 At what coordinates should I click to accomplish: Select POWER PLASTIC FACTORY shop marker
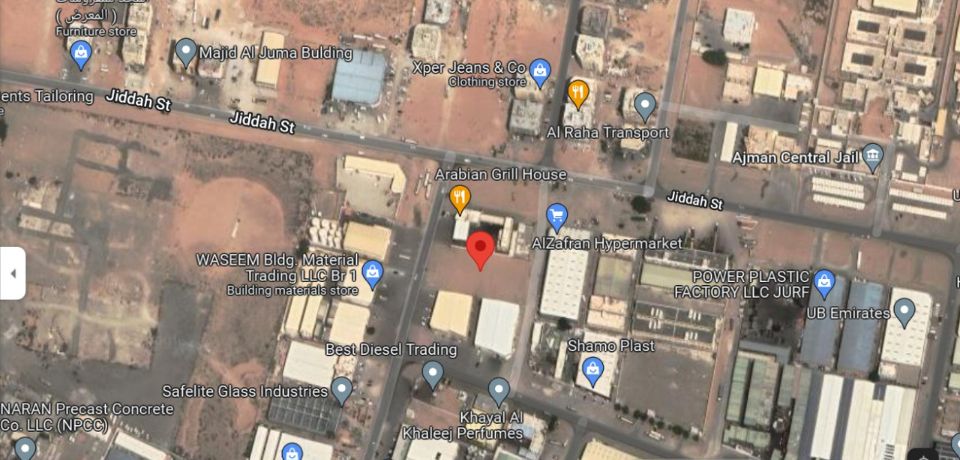pyautogui.click(x=824, y=283)
